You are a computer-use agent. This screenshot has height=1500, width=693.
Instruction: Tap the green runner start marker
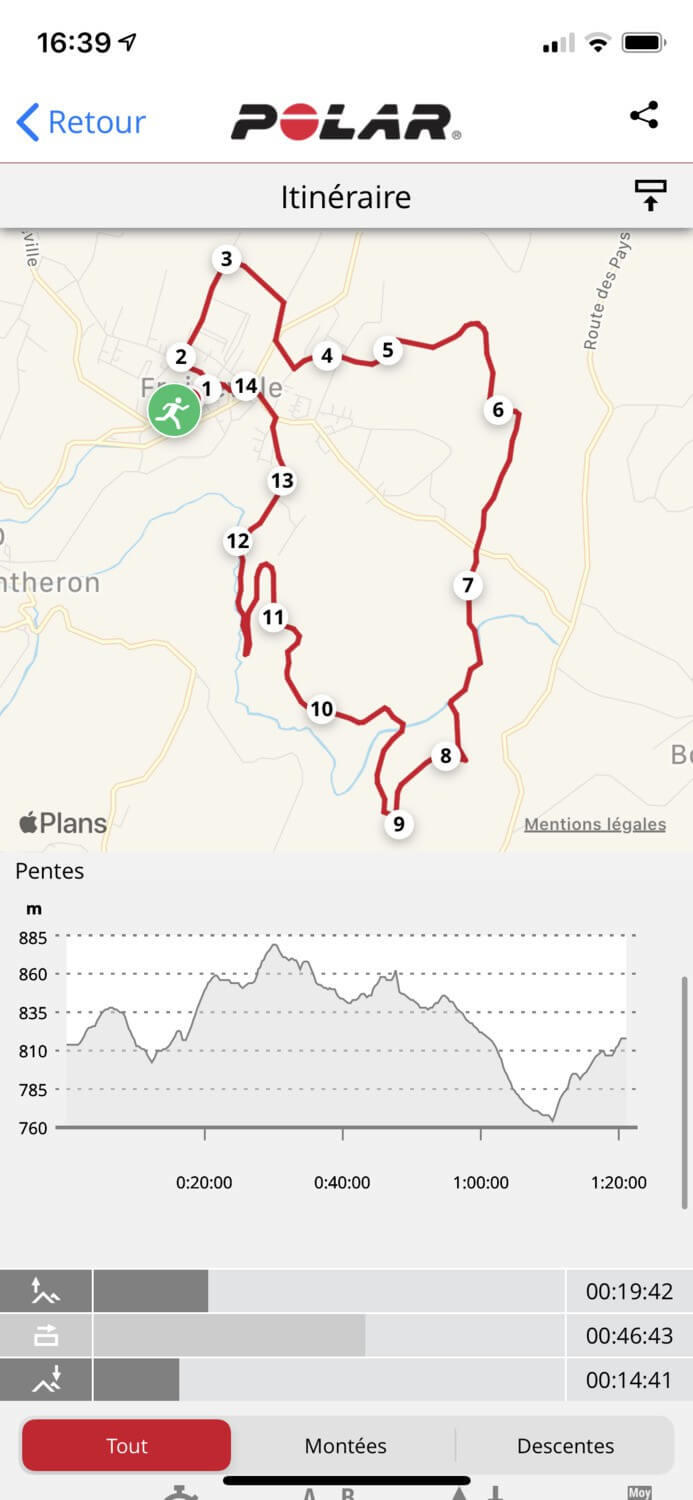pos(174,410)
